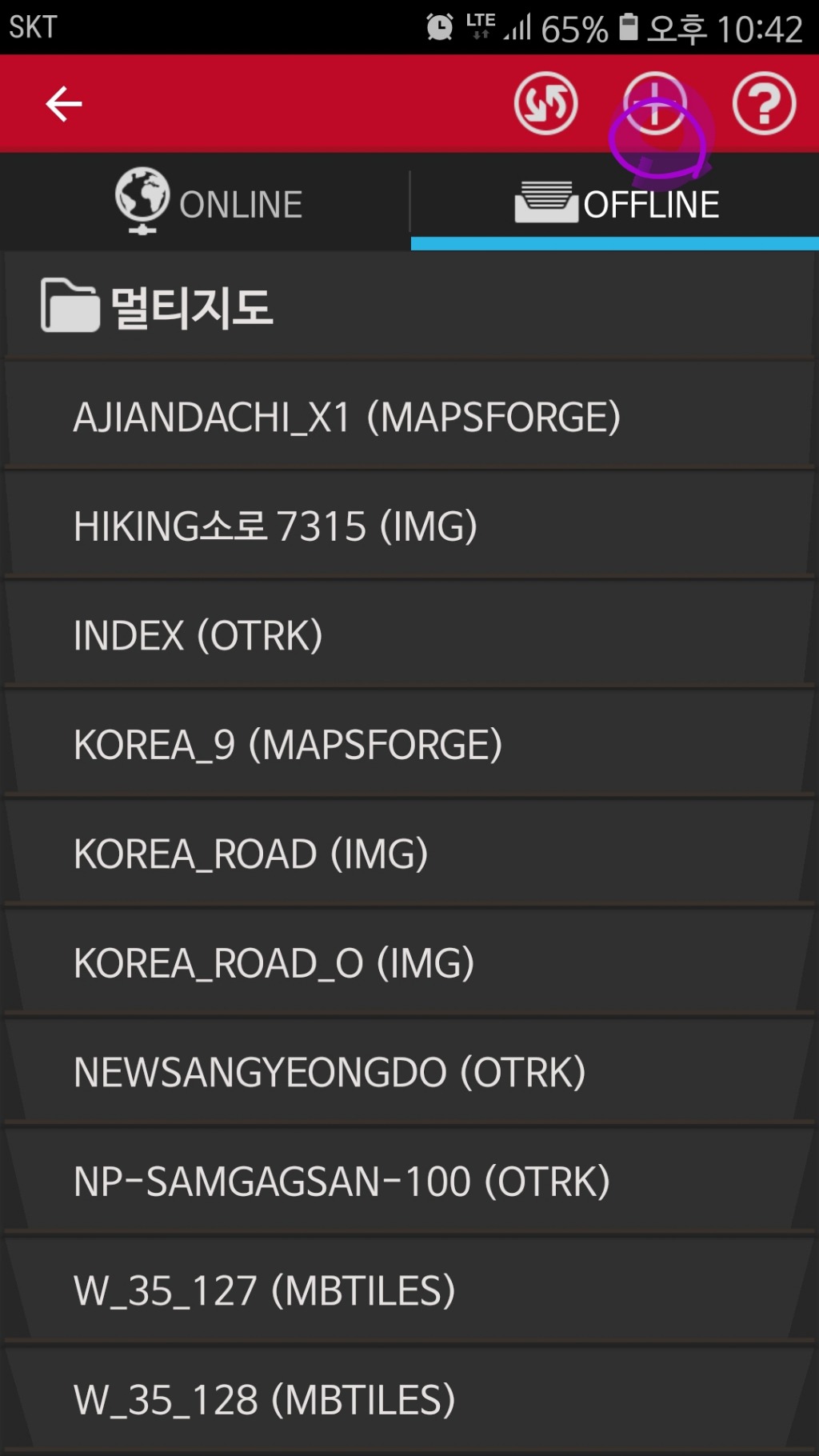Open INDEX (OTRK) map
This screenshot has width=819, height=1456.
click(x=408, y=635)
